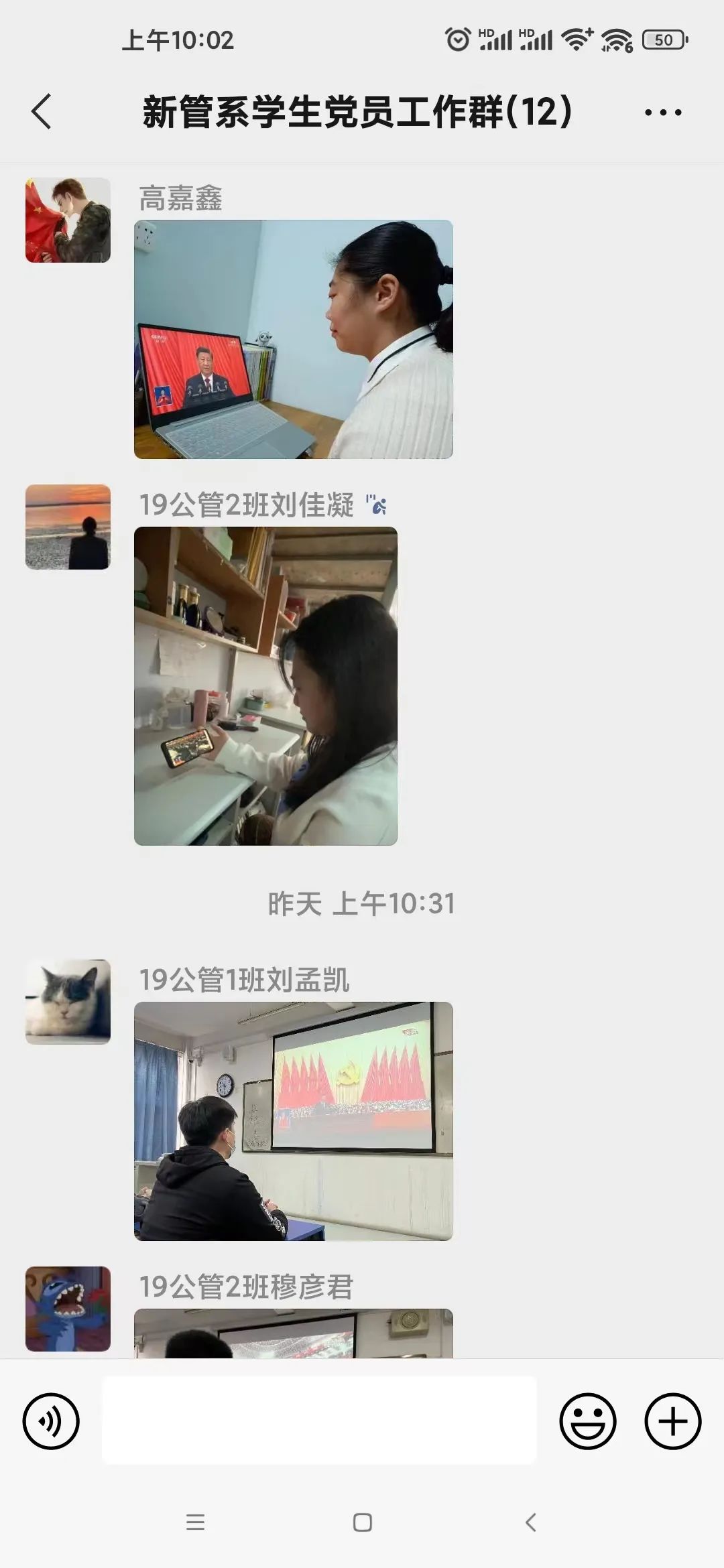
Task: Go back from the group chat
Action: pyautogui.click(x=42, y=111)
